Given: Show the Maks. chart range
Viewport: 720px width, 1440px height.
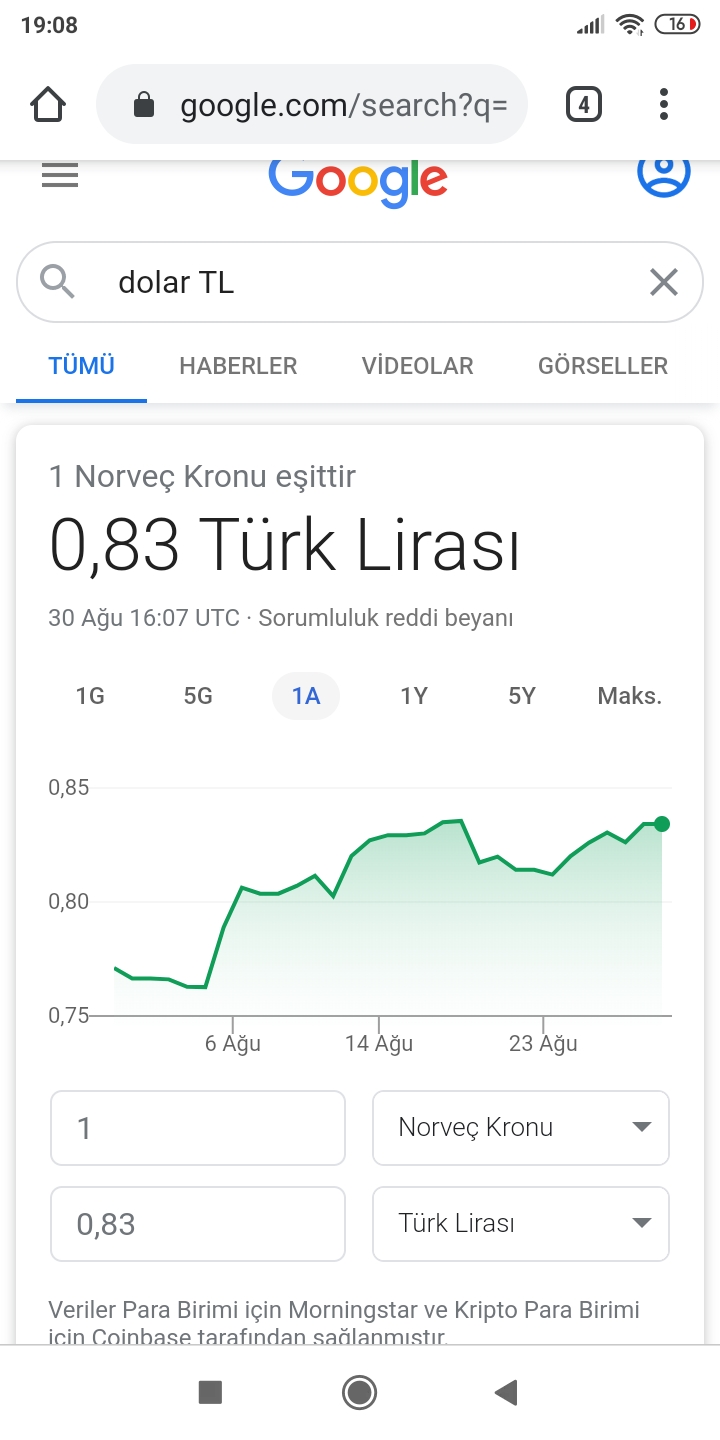Looking at the screenshot, I should click(629, 696).
